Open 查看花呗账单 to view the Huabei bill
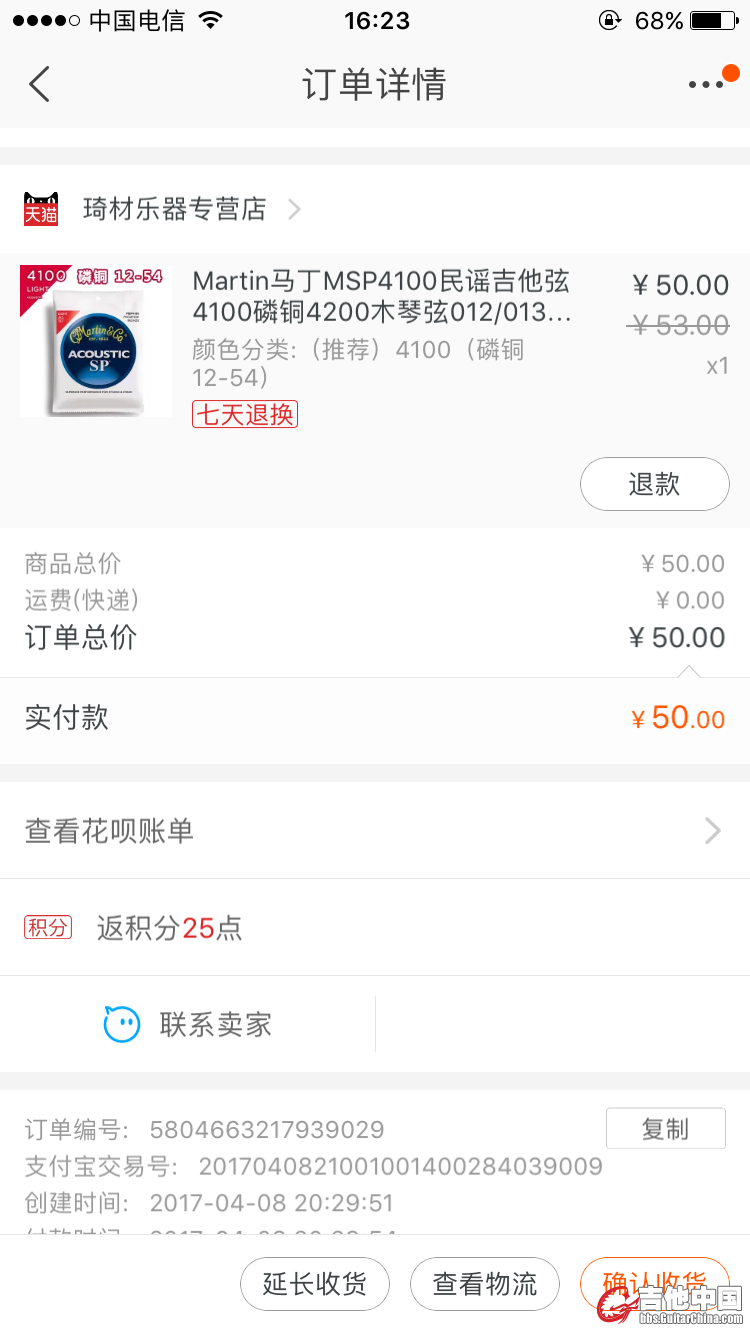 click(374, 831)
